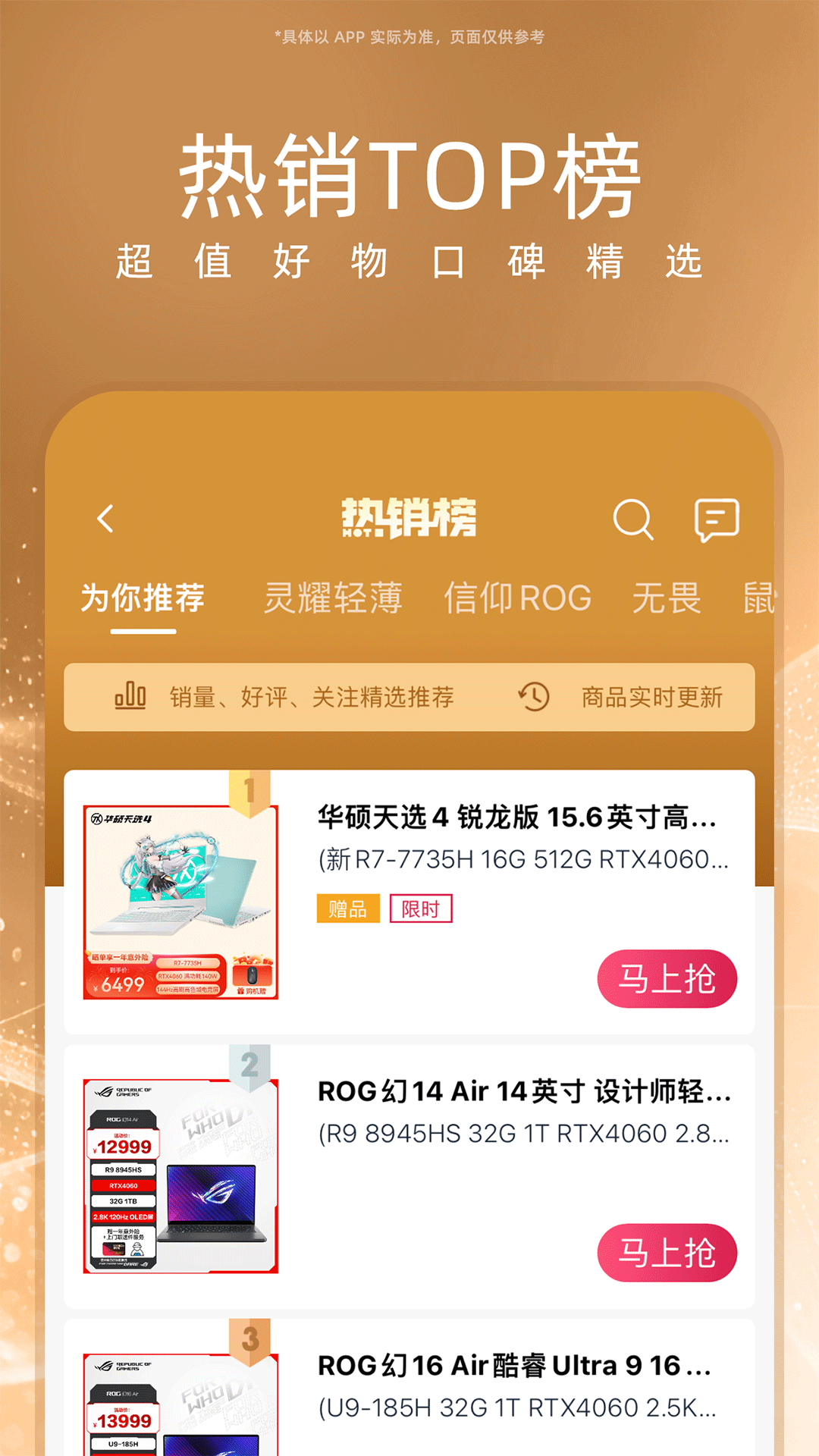
Task: Tap the 热销榜 logo in the header
Action: pos(409,520)
